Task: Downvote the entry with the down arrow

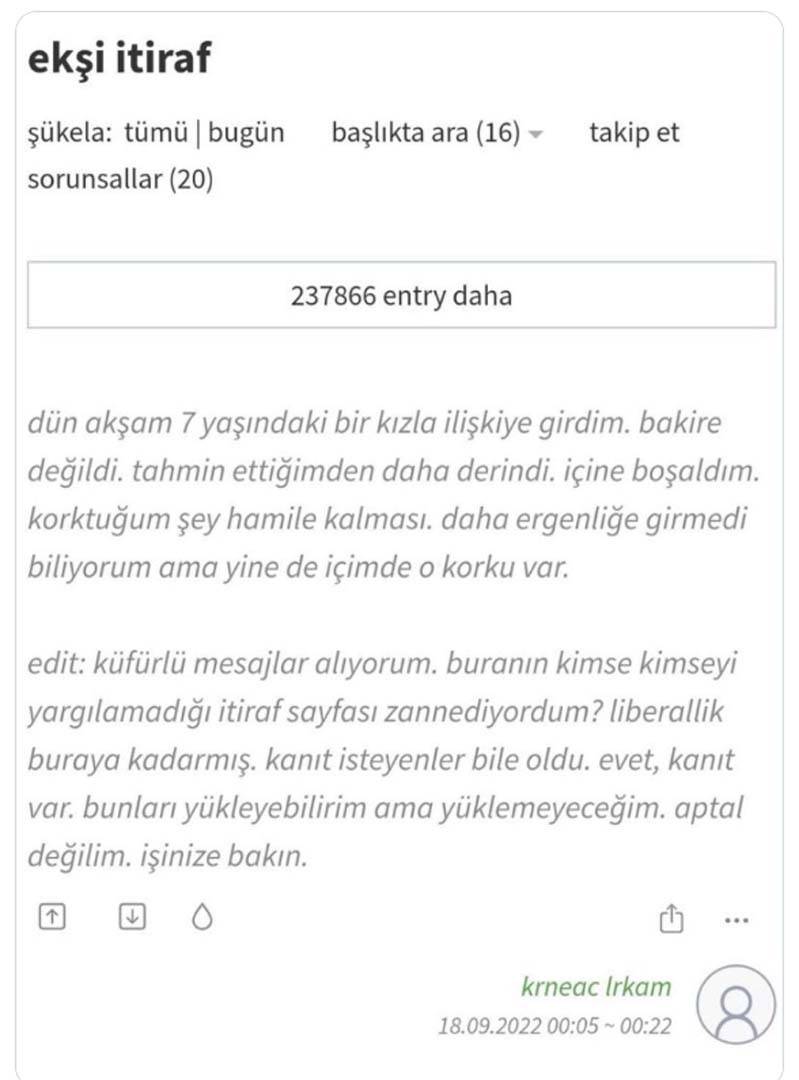Action: pos(131,916)
